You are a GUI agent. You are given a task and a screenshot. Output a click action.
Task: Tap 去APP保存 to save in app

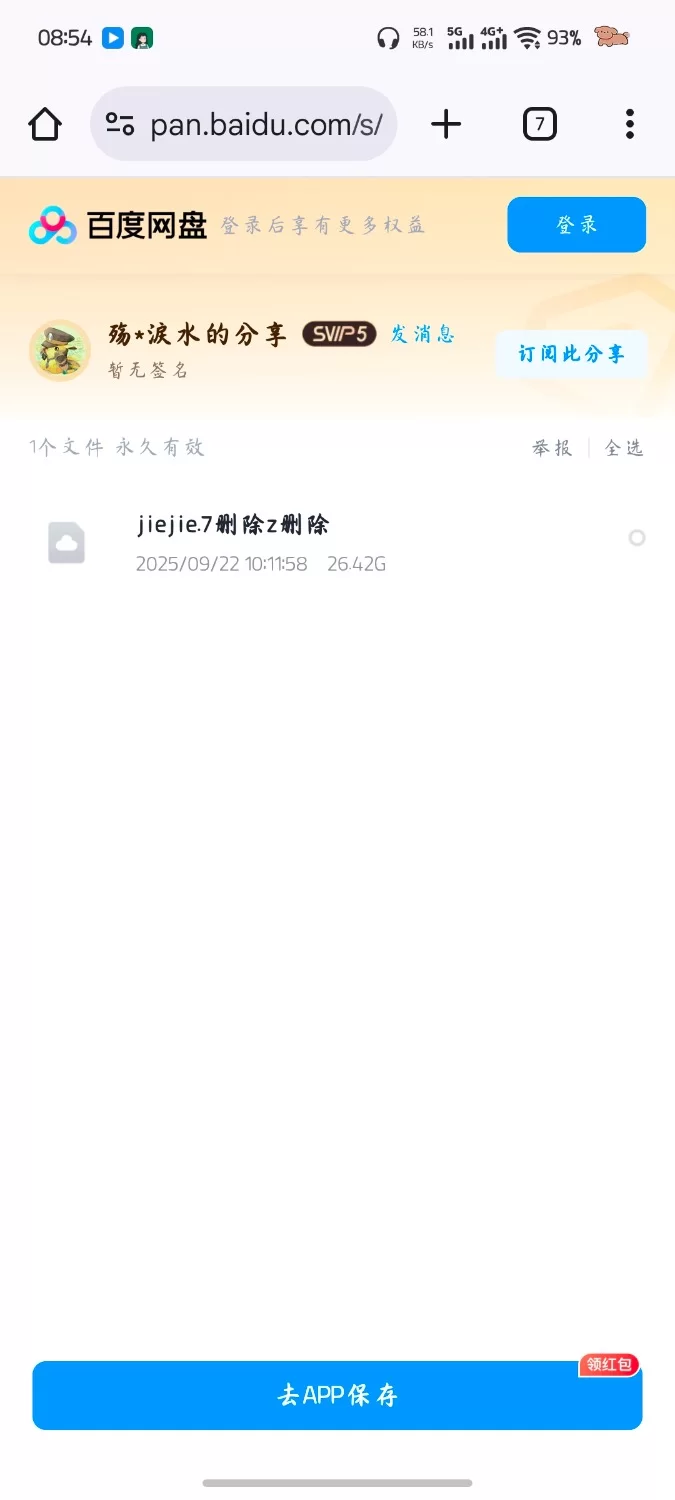point(337,1395)
